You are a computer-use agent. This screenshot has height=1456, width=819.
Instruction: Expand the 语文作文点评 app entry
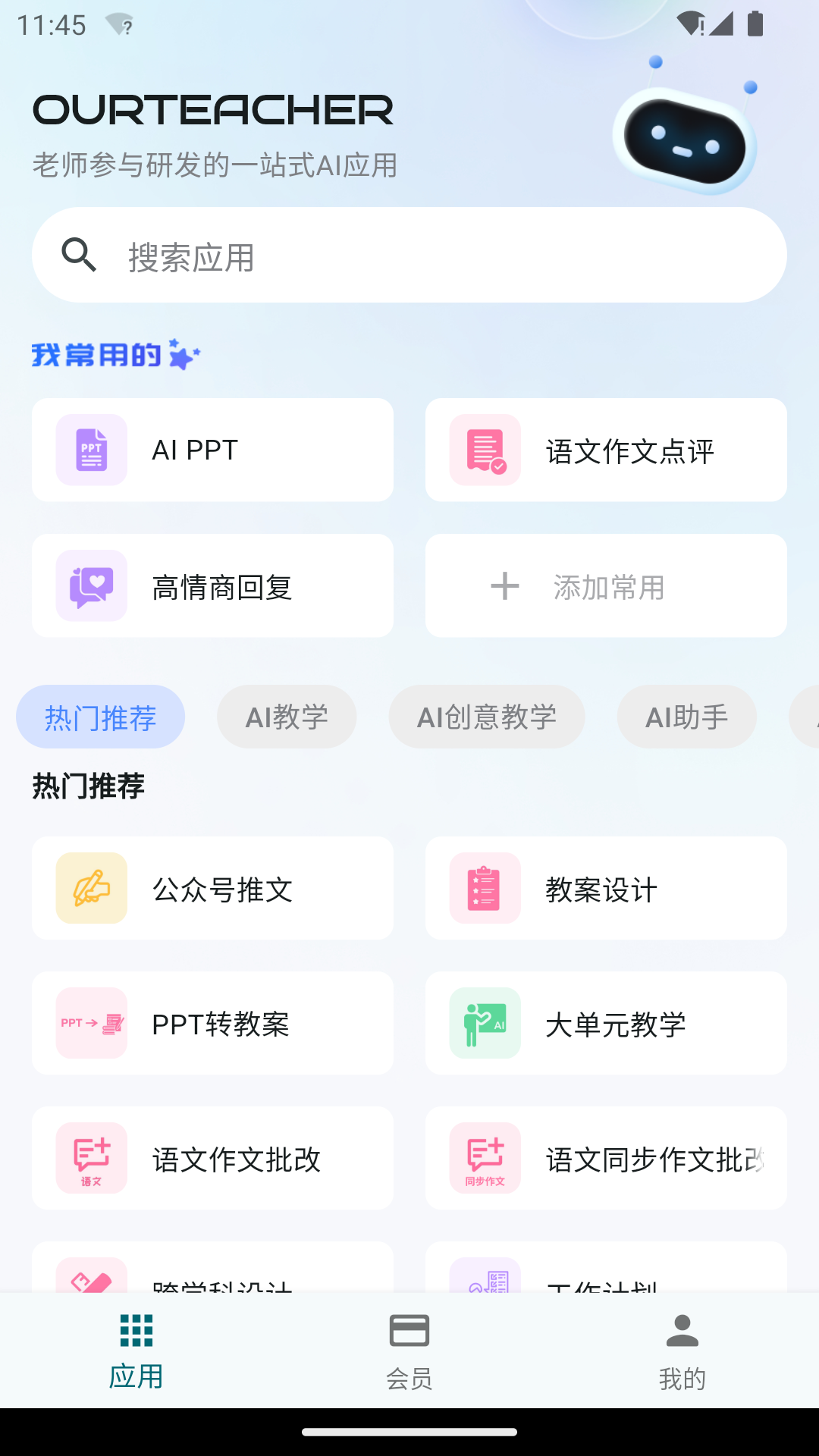(607, 450)
